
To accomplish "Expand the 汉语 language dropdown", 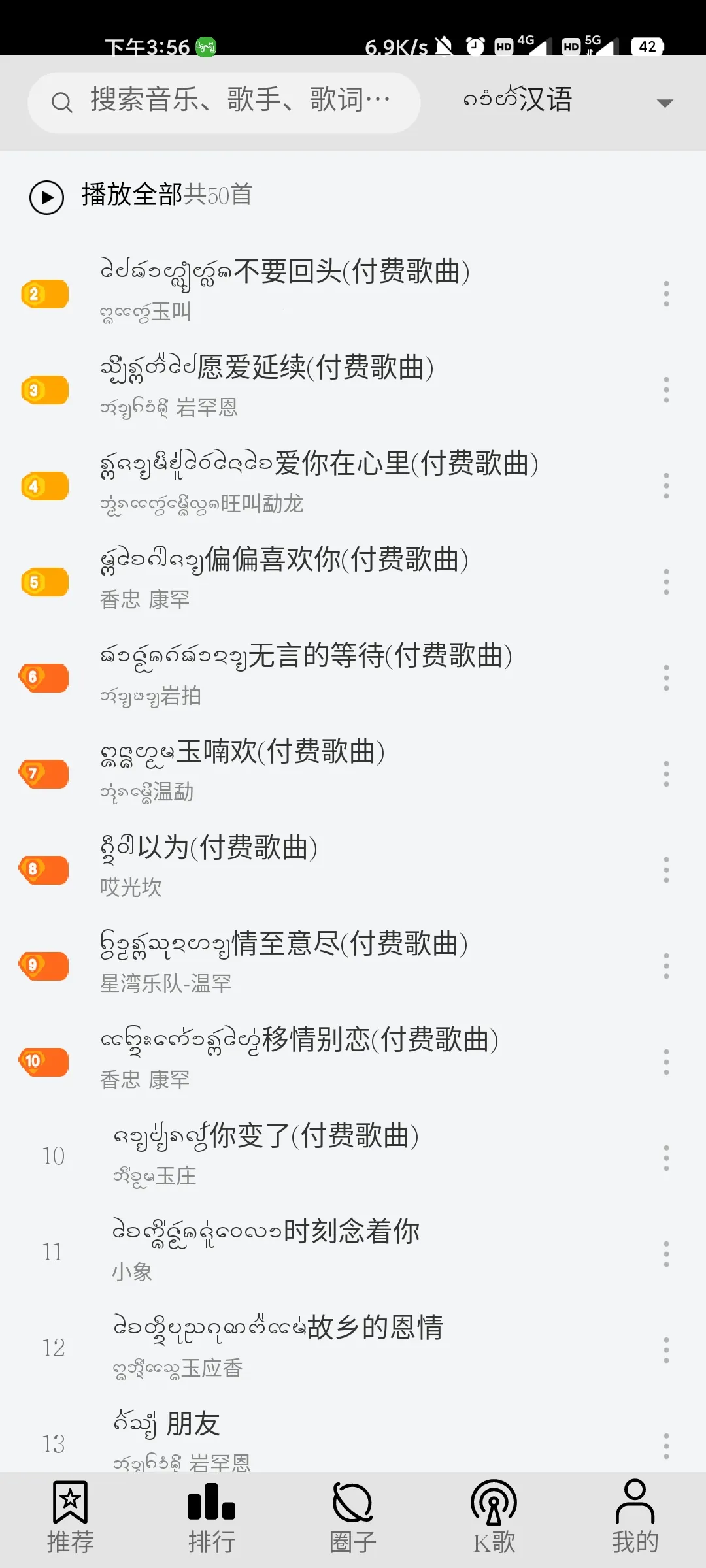I will 664,103.
